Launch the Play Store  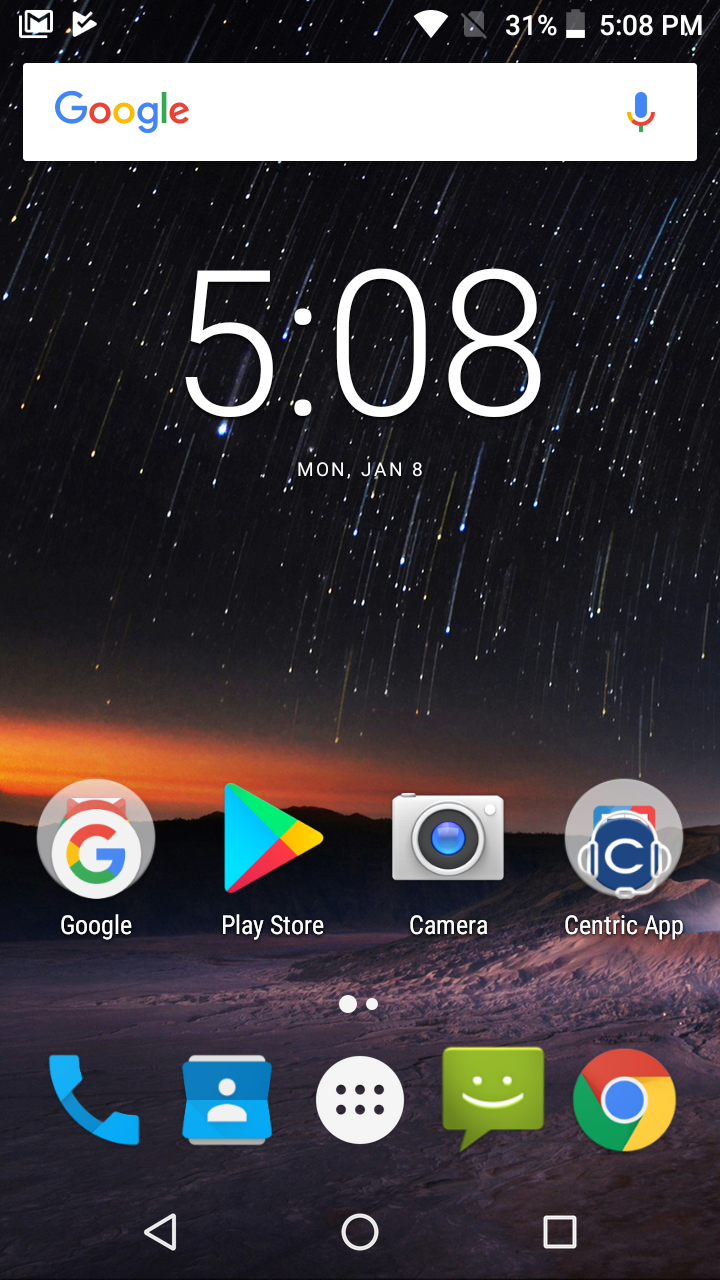pos(272,840)
